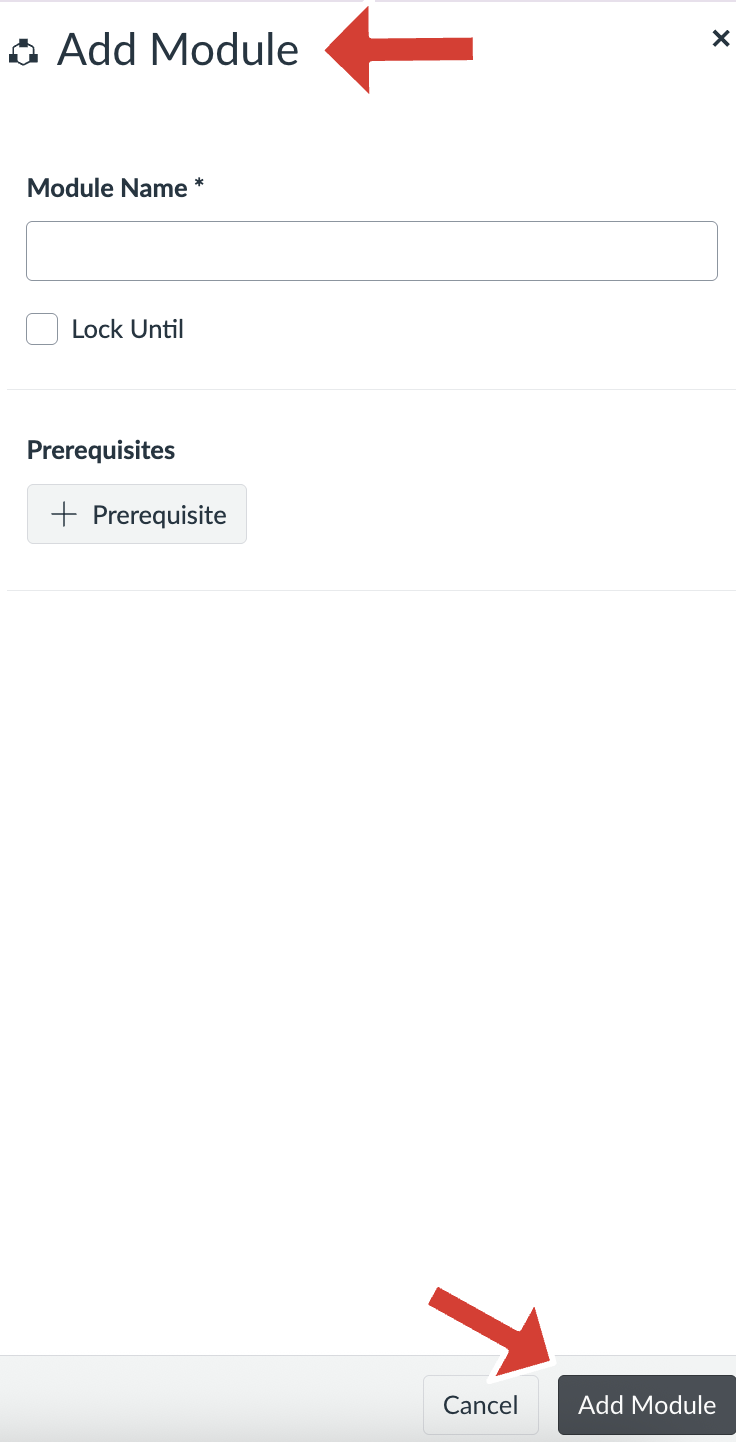Click the Lock Until text label
Screen dimensions: 736x1442
(127, 328)
